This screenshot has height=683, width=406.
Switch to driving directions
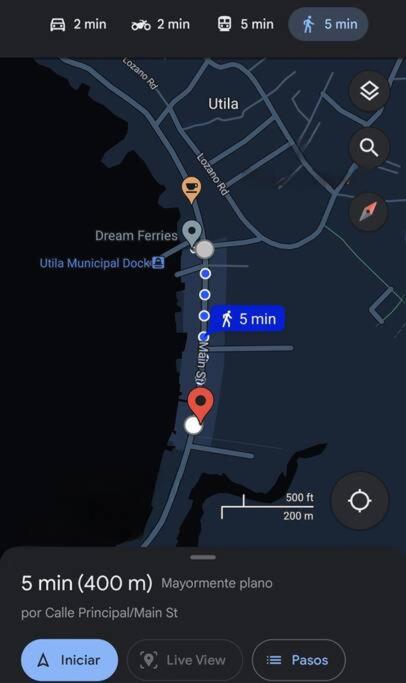78,24
